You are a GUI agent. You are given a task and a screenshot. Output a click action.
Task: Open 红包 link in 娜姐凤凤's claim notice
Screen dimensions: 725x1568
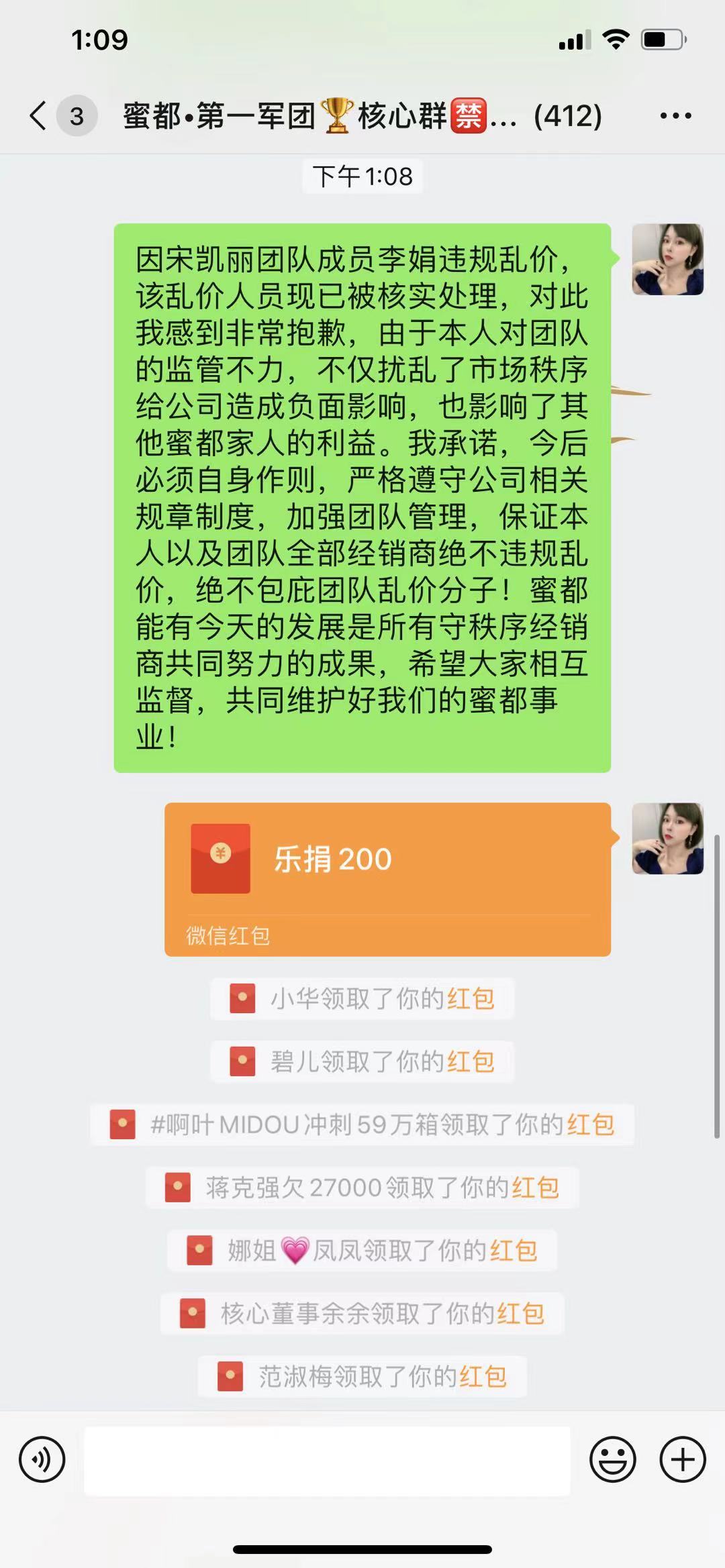(514, 1251)
